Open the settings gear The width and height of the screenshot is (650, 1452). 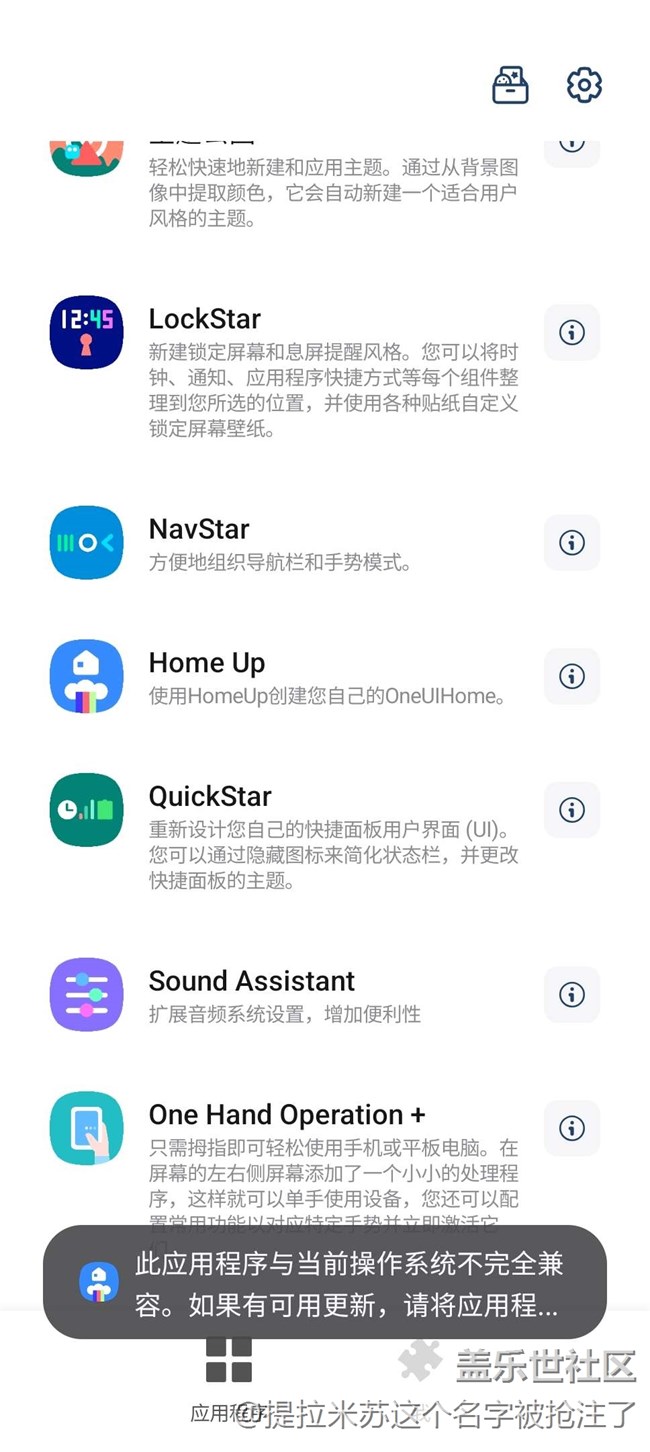point(584,85)
